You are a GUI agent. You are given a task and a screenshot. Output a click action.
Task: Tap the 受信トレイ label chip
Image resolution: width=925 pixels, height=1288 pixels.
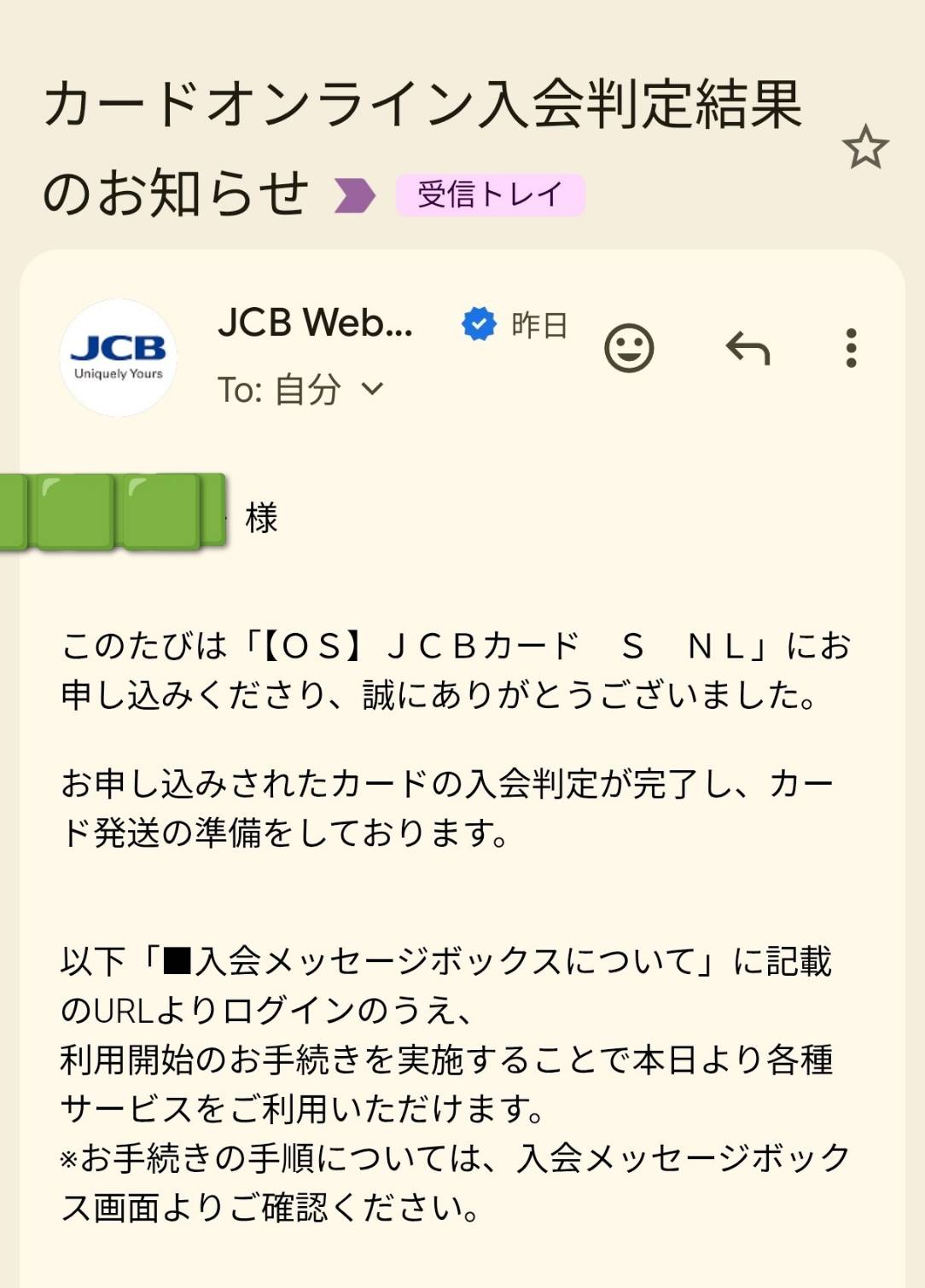(490, 194)
